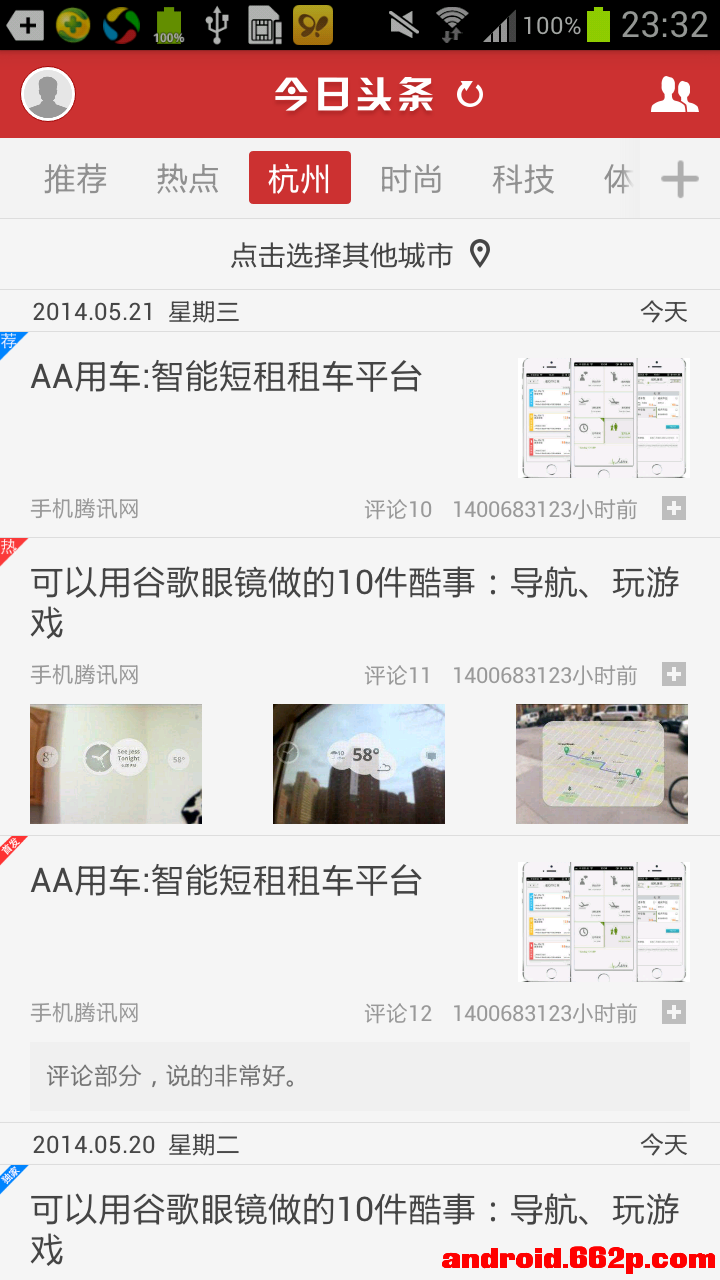Open the AA用车 article with 评论10
Image resolution: width=720 pixels, height=1280 pixels.
tap(226, 378)
